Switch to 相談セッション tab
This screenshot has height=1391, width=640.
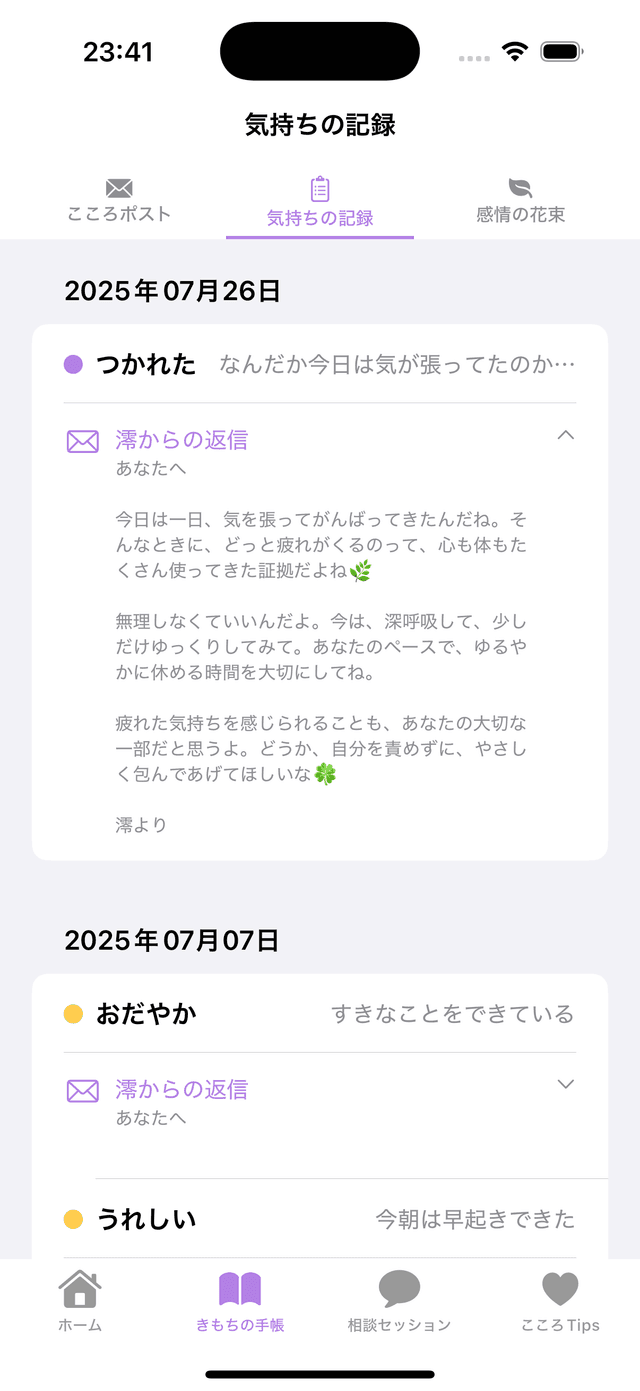pos(399,1301)
